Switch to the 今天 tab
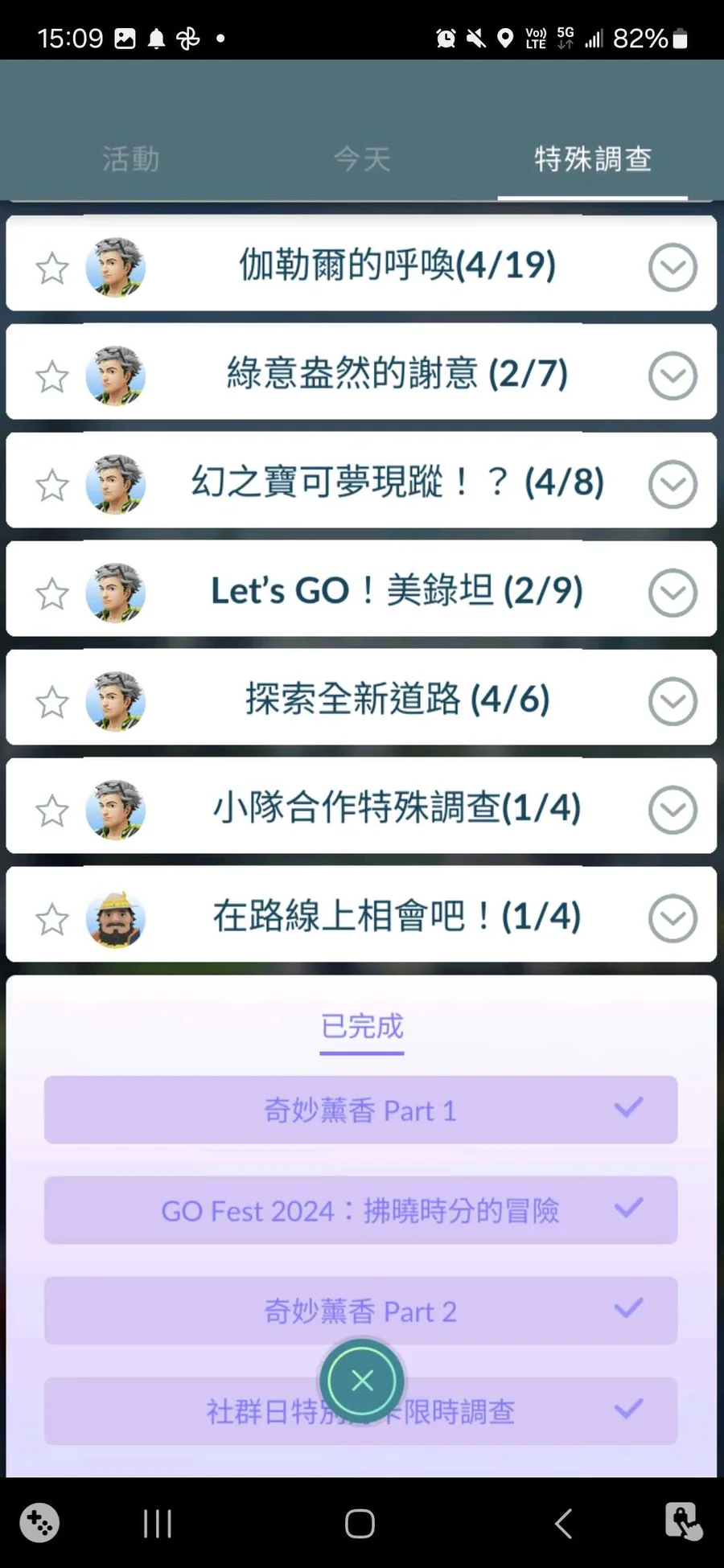Image resolution: width=724 pixels, height=1568 pixels. point(362,159)
